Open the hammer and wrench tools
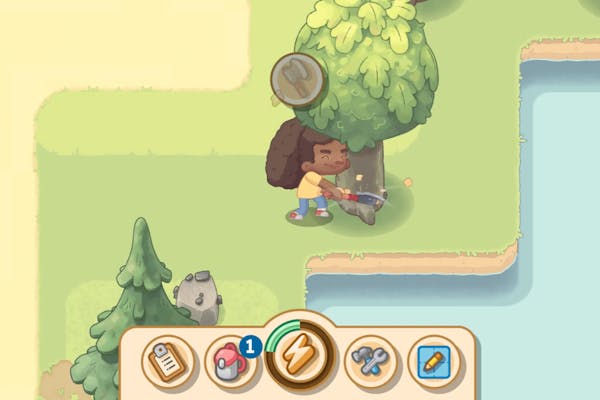Viewport: 600px width, 400px height. point(369,361)
